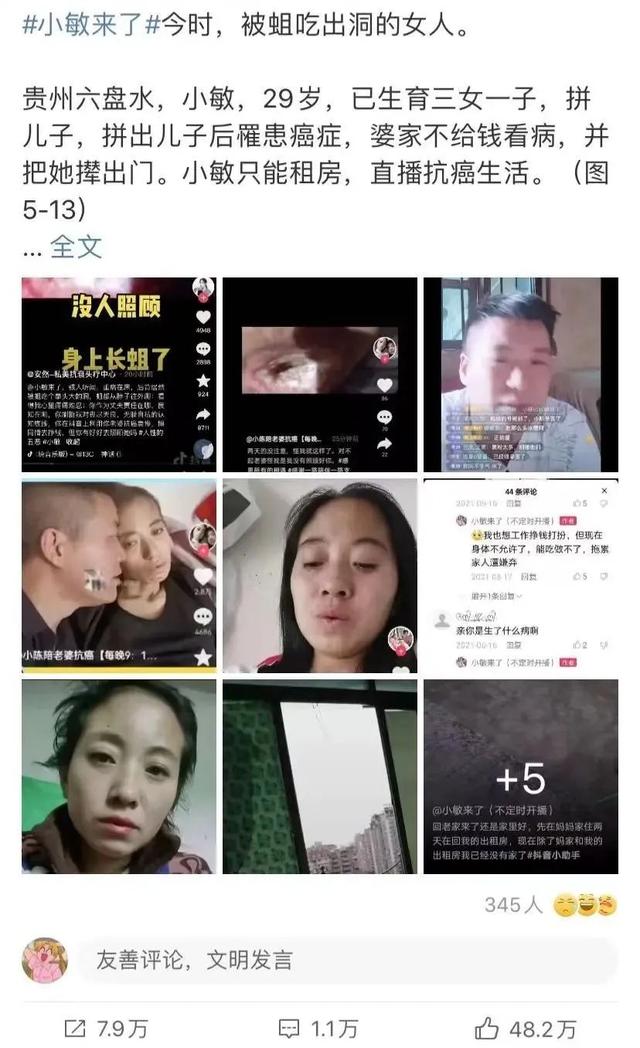Open the window and buildings photo tile

[319, 777]
